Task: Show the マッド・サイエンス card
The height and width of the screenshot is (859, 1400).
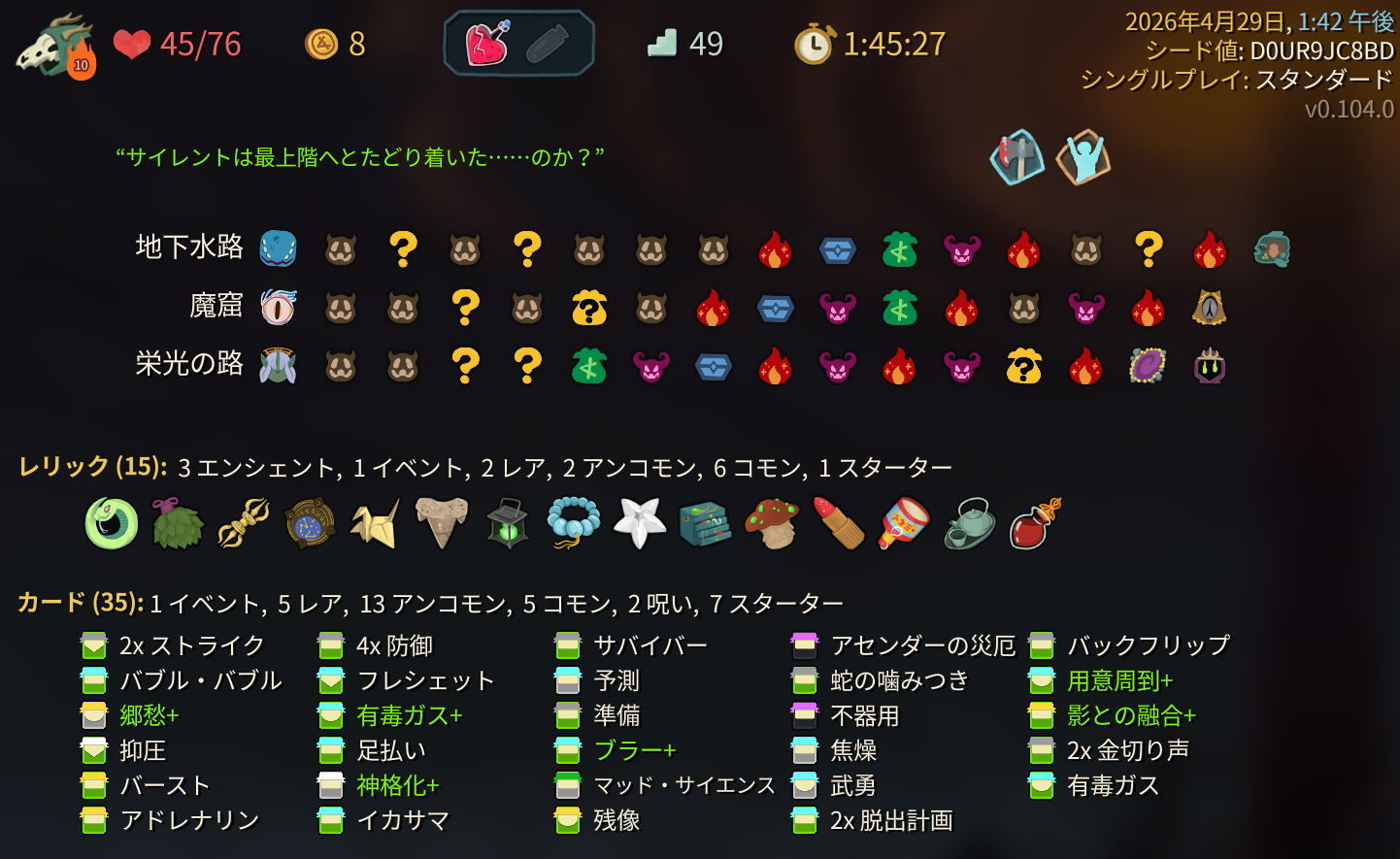Action: click(665, 785)
